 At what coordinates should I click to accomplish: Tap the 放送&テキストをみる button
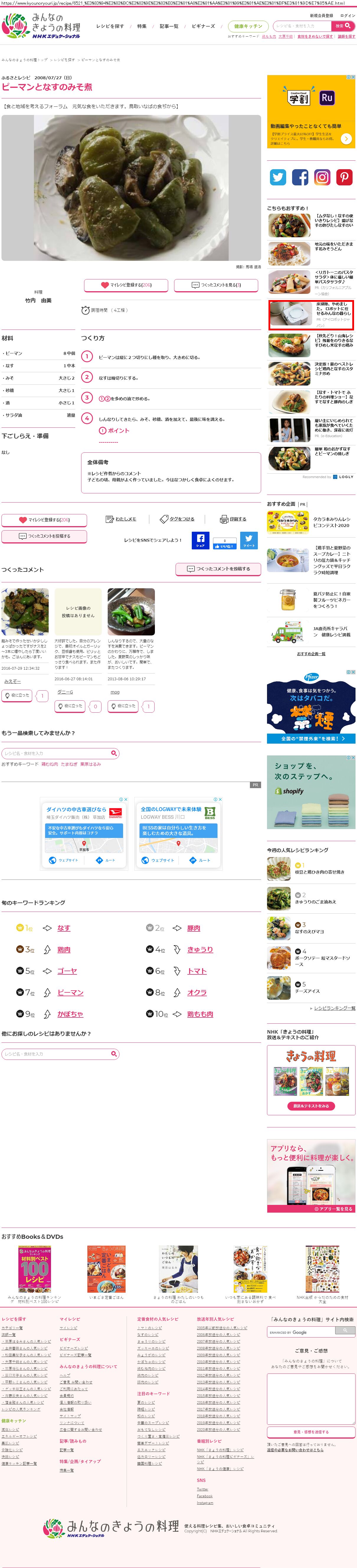pyautogui.click(x=311, y=1106)
